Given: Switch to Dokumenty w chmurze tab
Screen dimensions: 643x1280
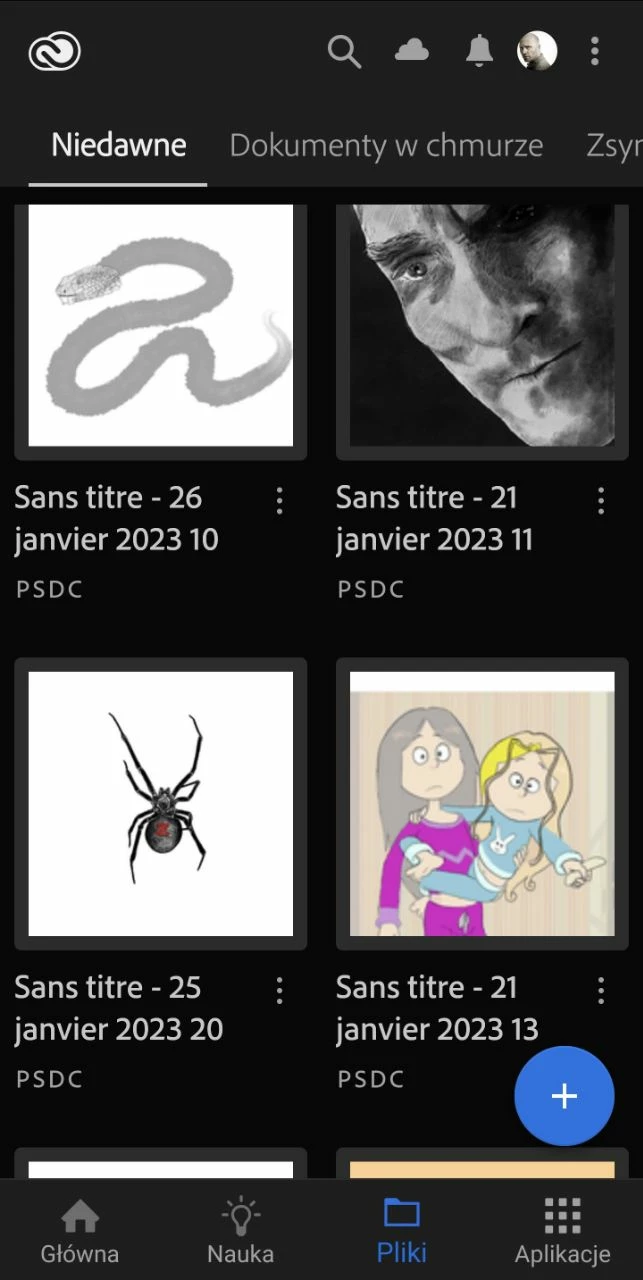Looking at the screenshot, I should coord(386,146).
